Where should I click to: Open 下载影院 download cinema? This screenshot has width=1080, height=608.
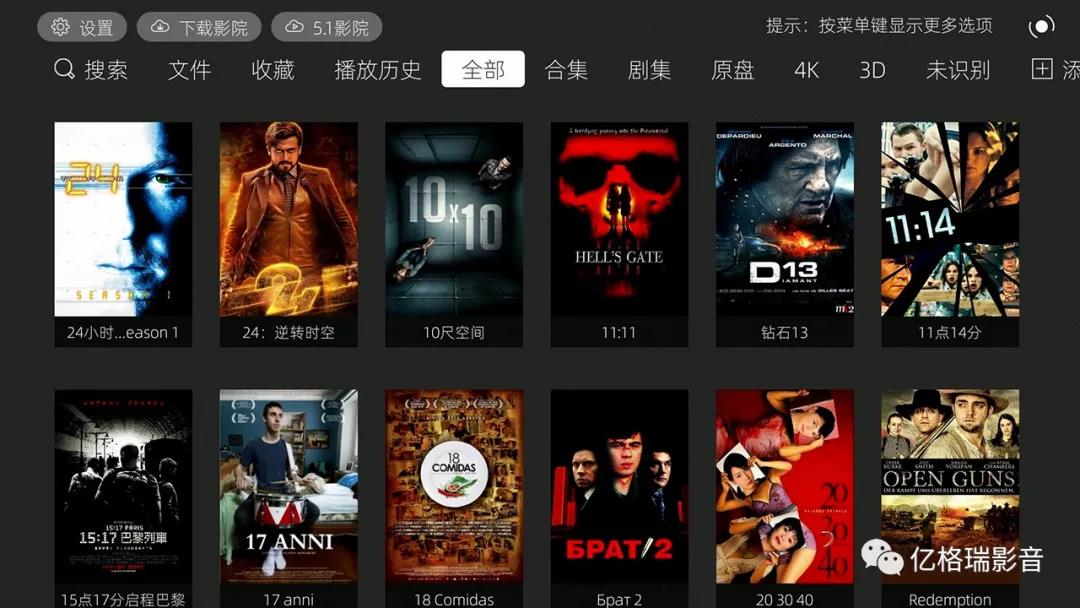(x=199, y=27)
